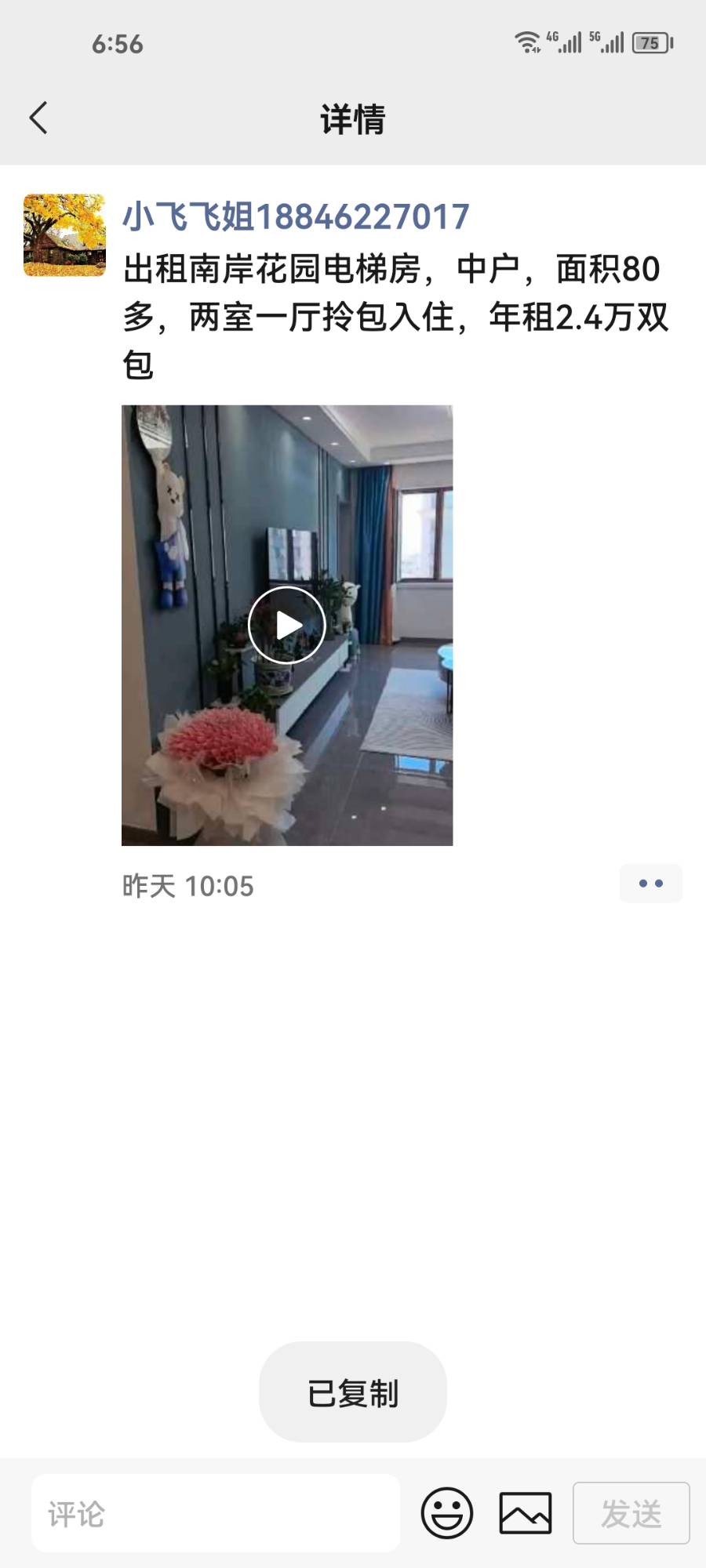Open the two-dot like and comment menu
The height and width of the screenshot is (1568, 706).
pos(650,884)
